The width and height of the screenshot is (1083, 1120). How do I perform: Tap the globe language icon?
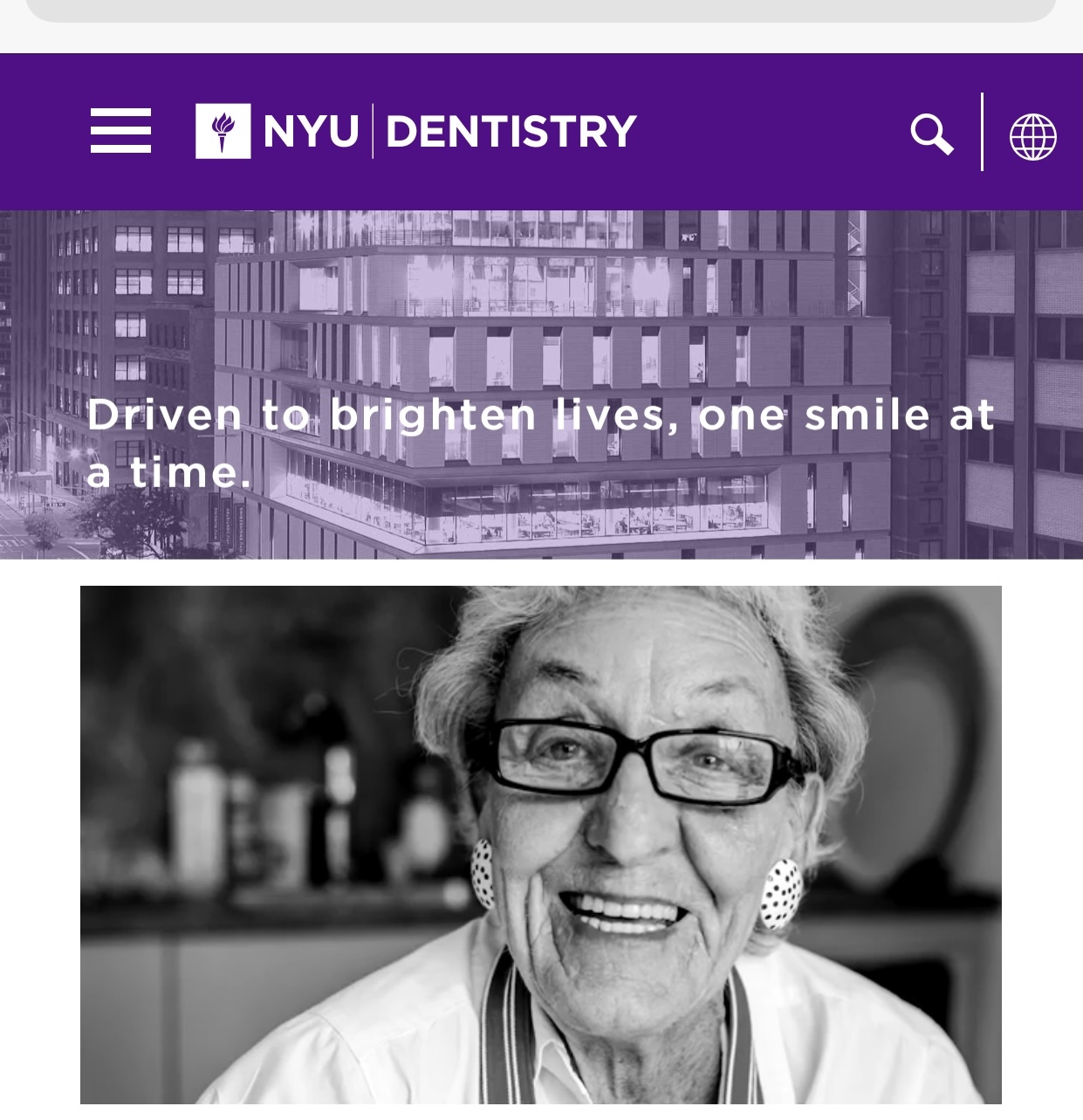point(1032,137)
